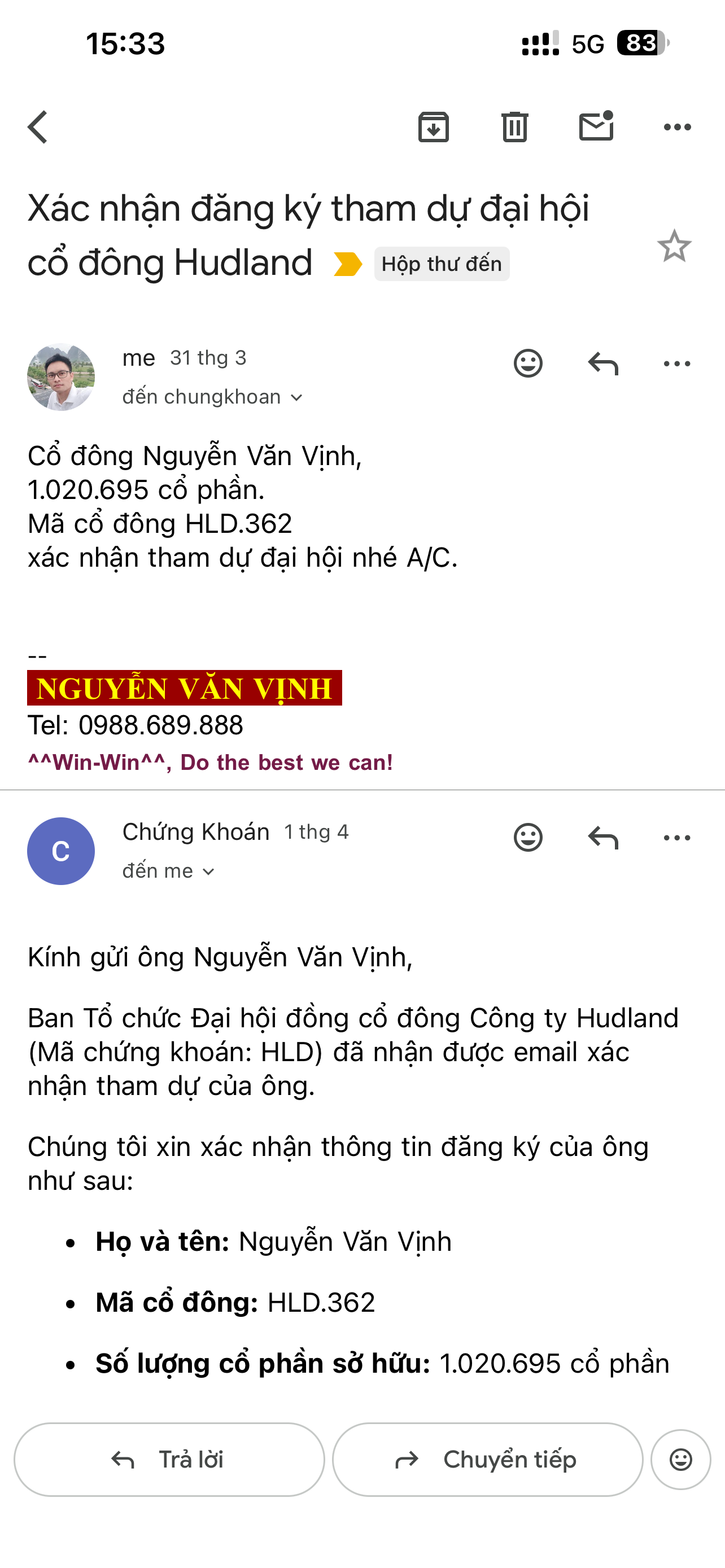Add emoji reaction to me's message
The width and height of the screenshot is (725, 1568).
(x=528, y=364)
